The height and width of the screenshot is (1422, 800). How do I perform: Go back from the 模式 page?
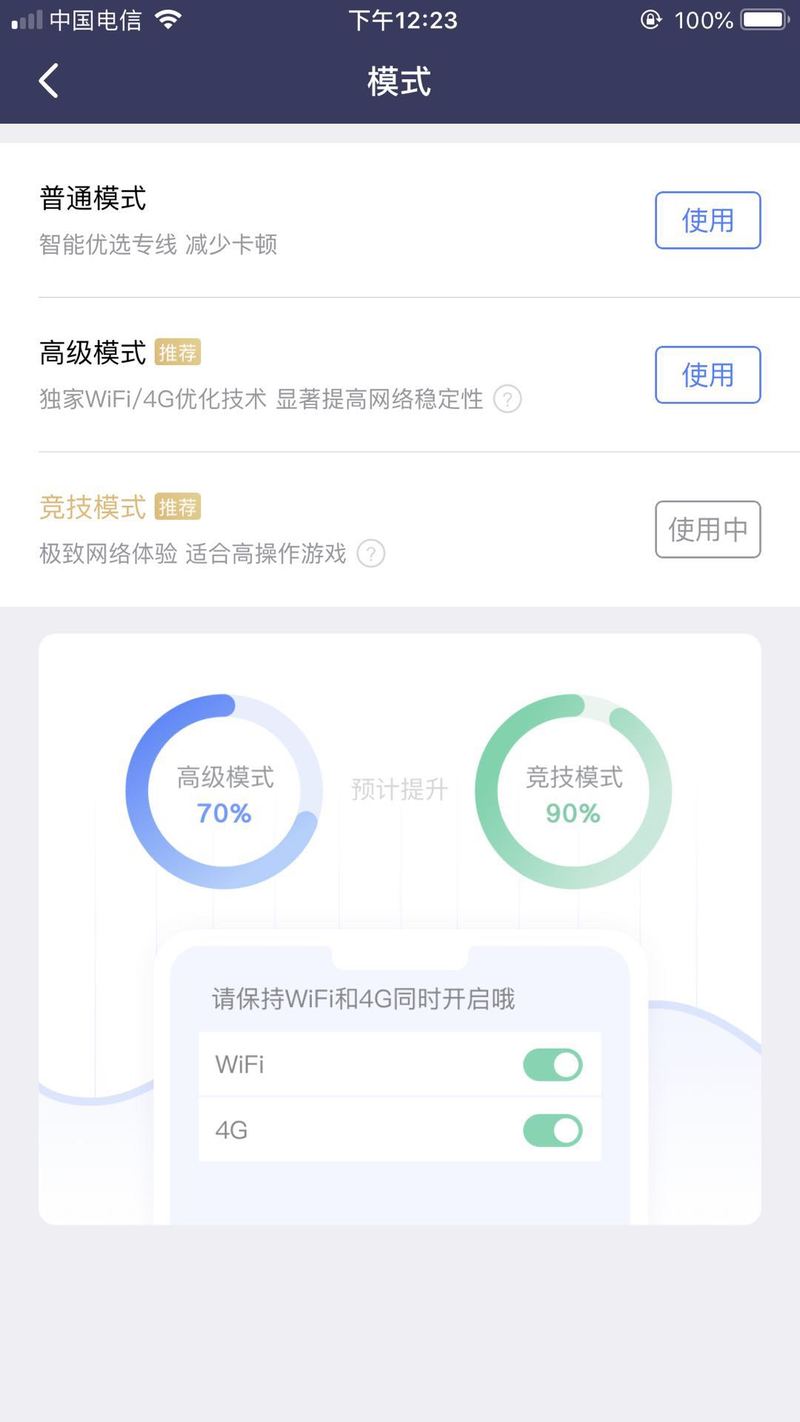point(48,81)
